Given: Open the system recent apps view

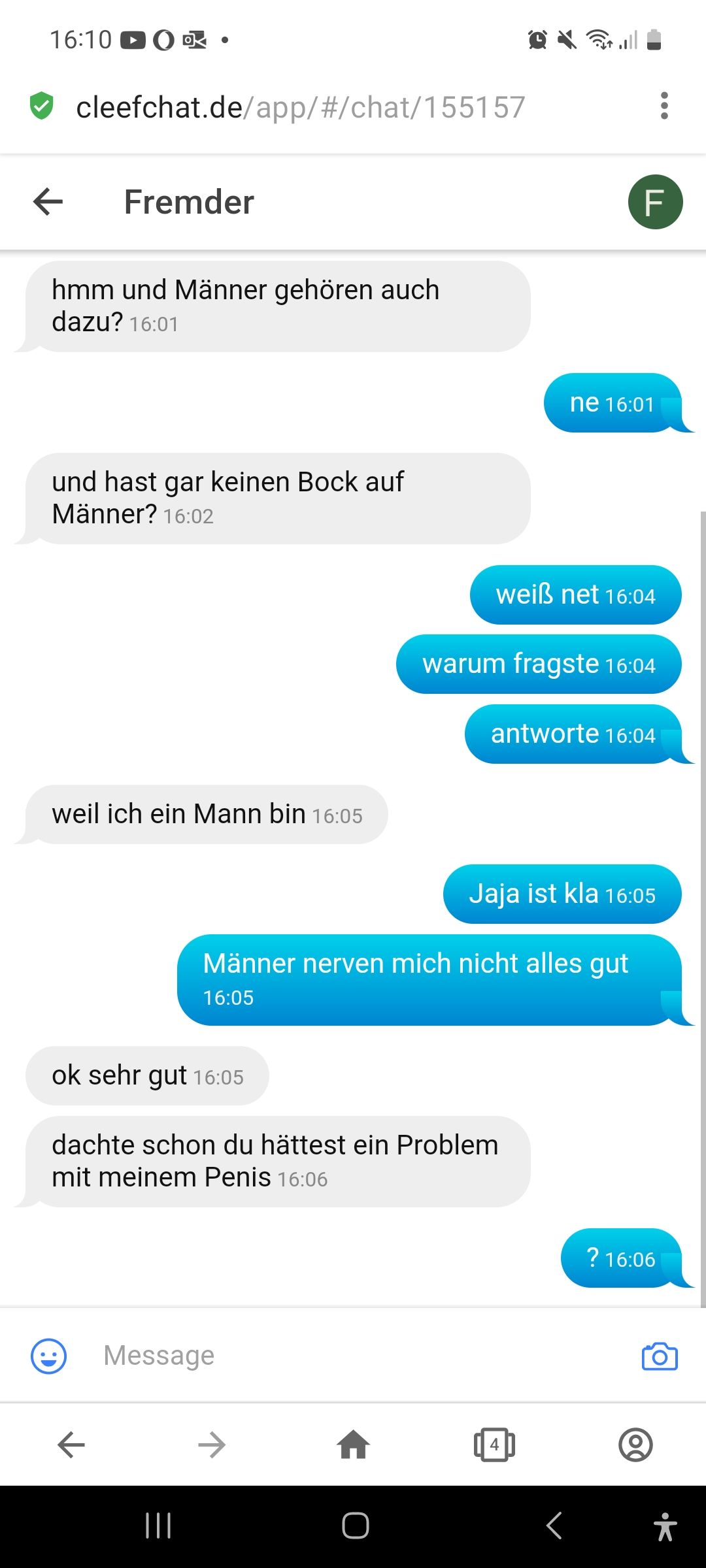Looking at the screenshot, I should pyautogui.click(x=158, y=1526).
